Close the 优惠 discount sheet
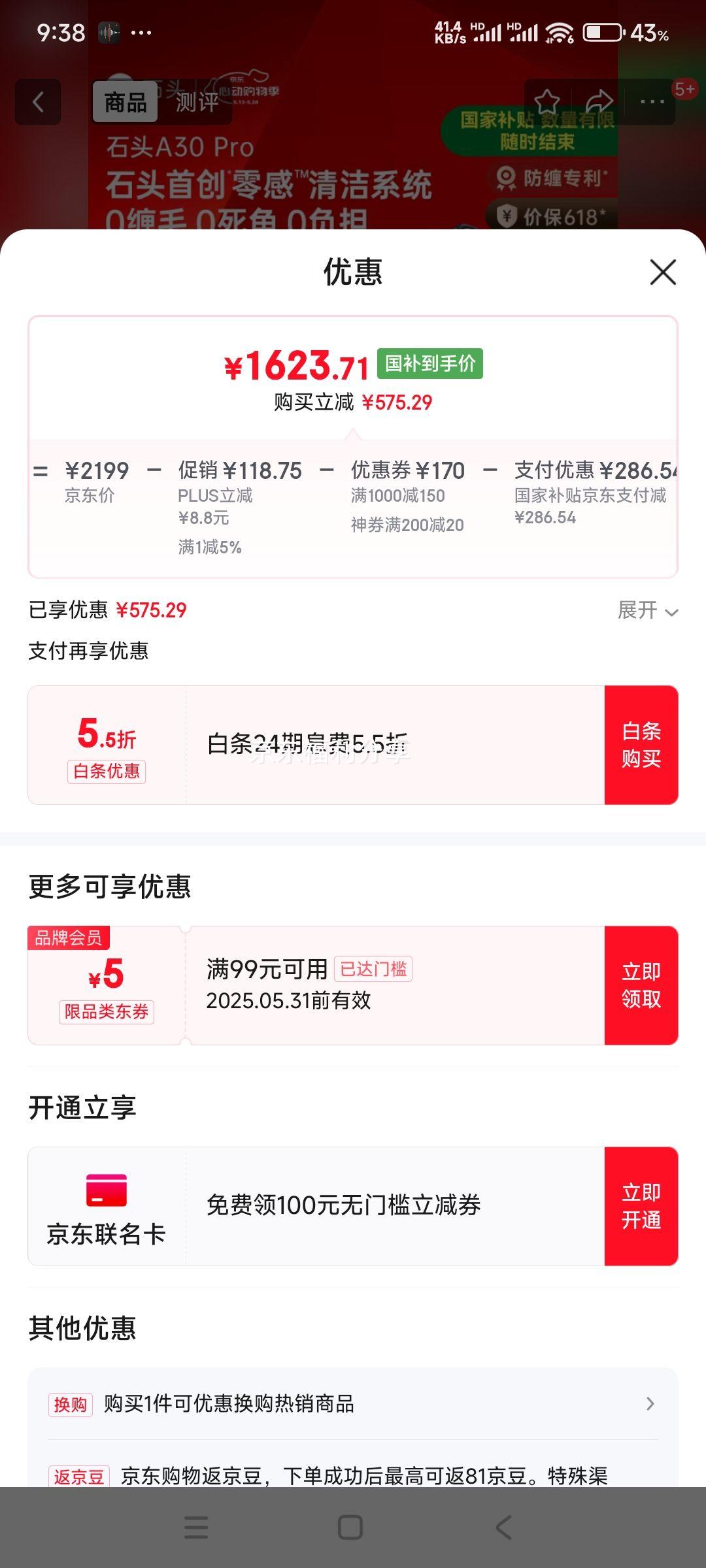The width and height of the screenshot is (706, 1568). pos(663,272)
